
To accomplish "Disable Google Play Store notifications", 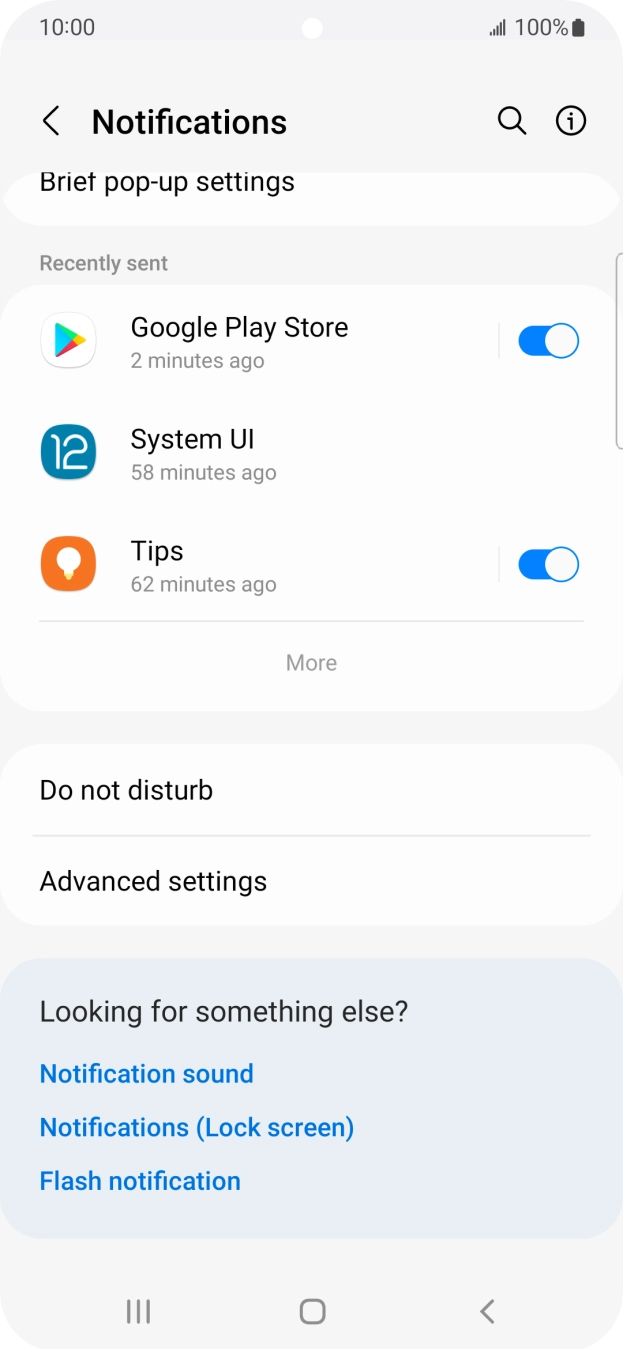I will point(548,341).
